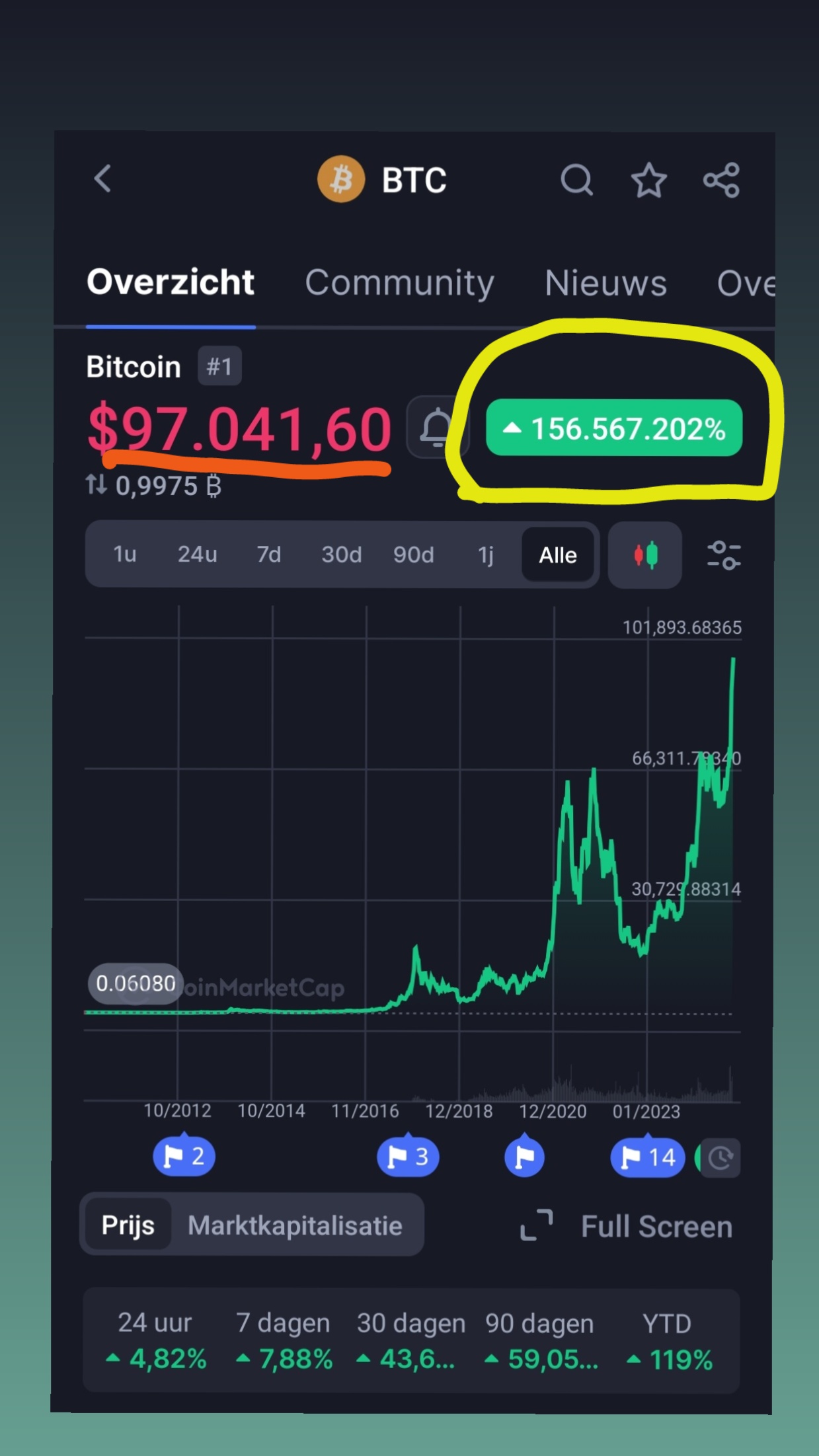Screen dimensions: 819x1456
Task: Select the 24u chart range
Action: 197,554
